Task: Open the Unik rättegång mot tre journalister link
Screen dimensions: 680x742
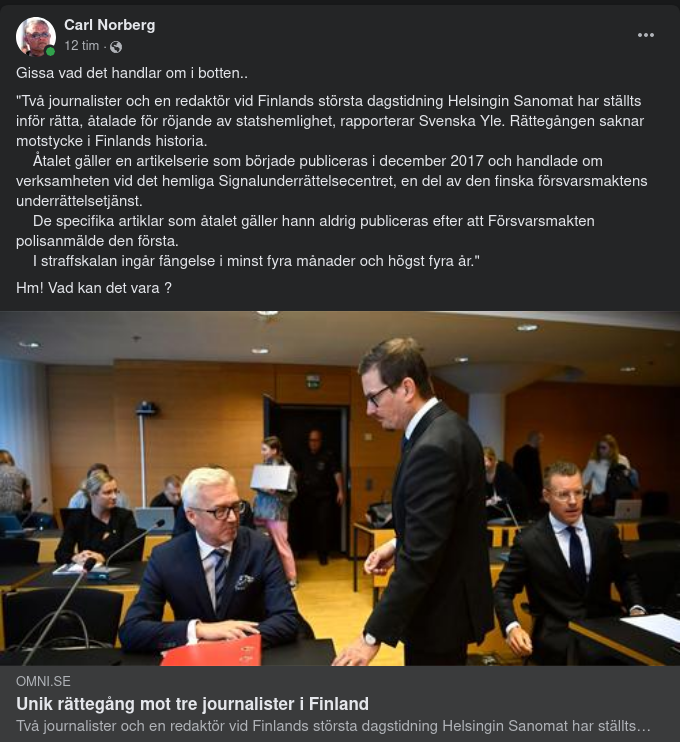Action: [192, 703]
